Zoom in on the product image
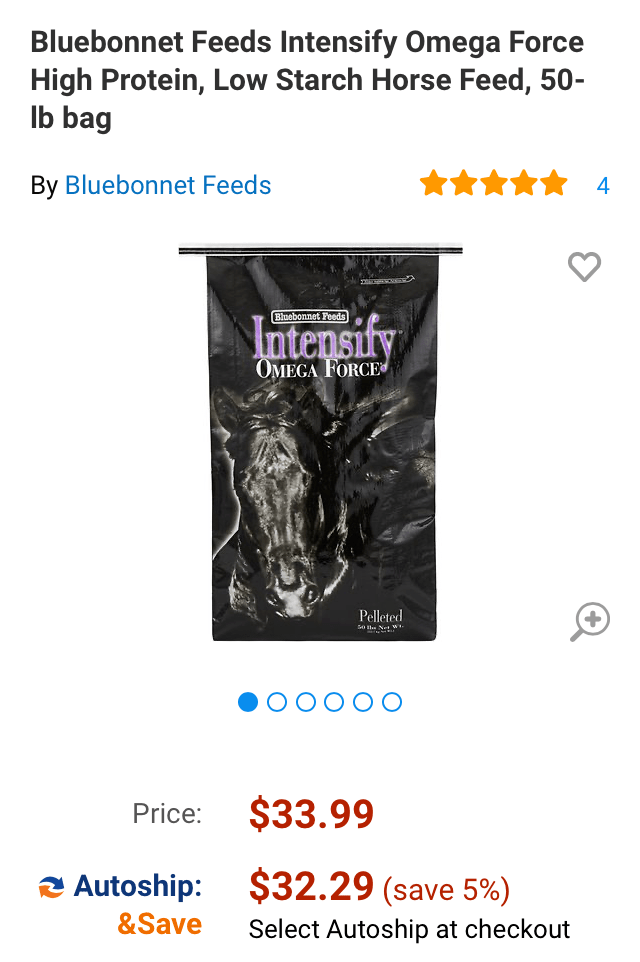 click(x=590, y=621)
